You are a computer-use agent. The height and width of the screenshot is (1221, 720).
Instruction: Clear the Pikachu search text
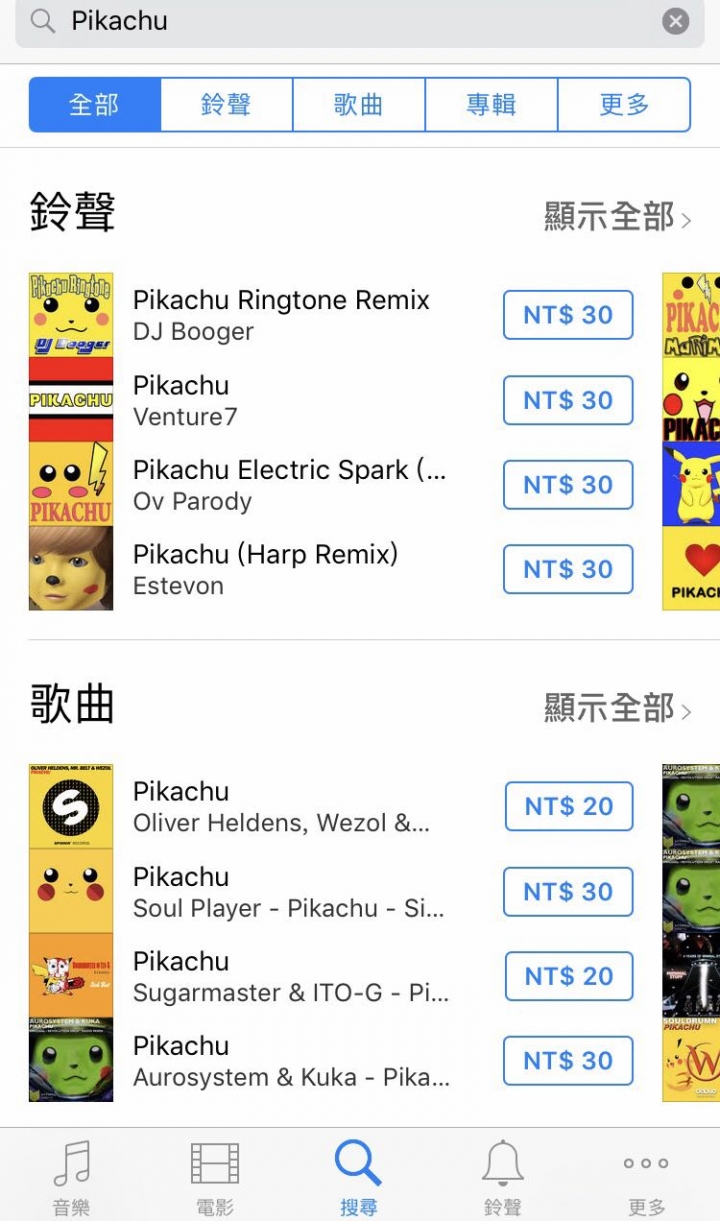point(676,21)
